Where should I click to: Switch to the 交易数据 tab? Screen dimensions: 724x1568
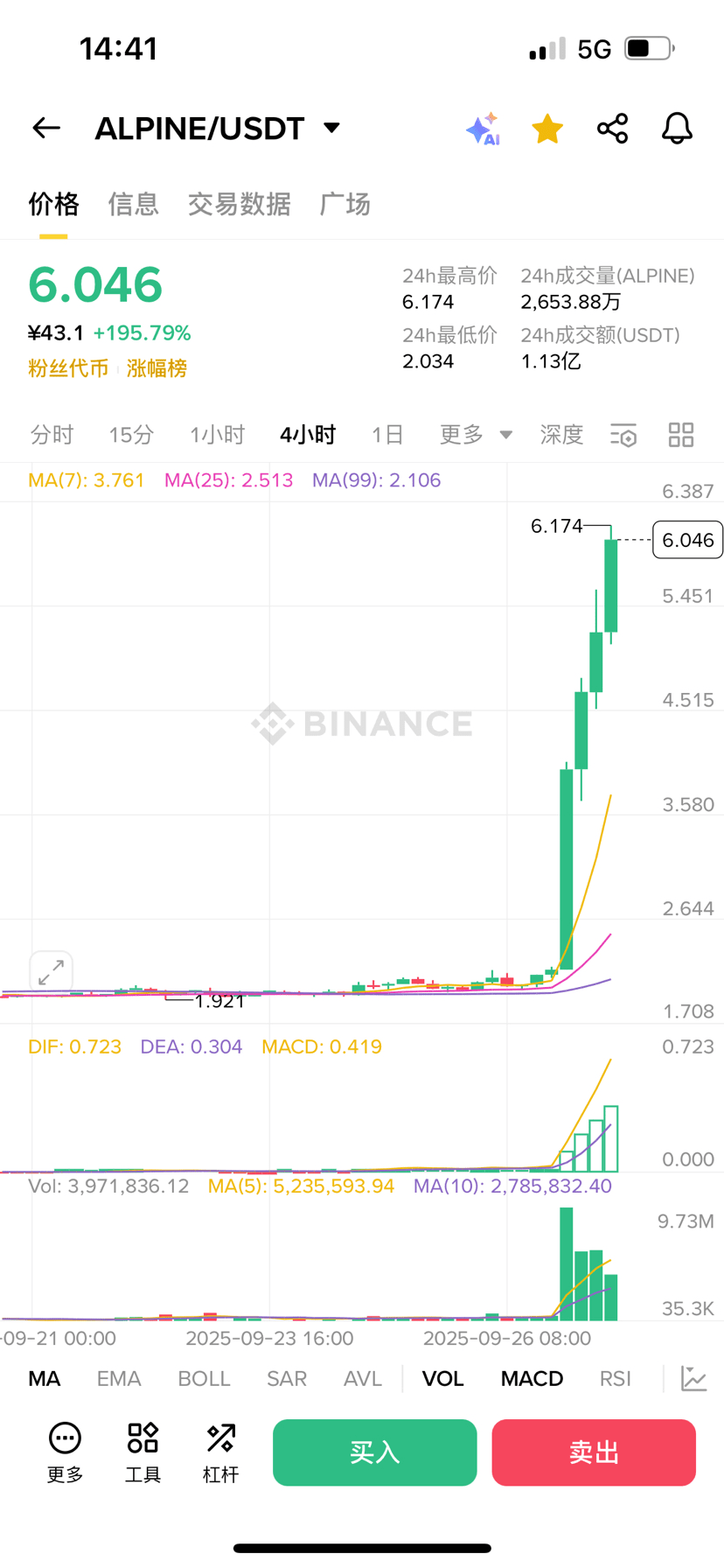(x=239, y=204)
